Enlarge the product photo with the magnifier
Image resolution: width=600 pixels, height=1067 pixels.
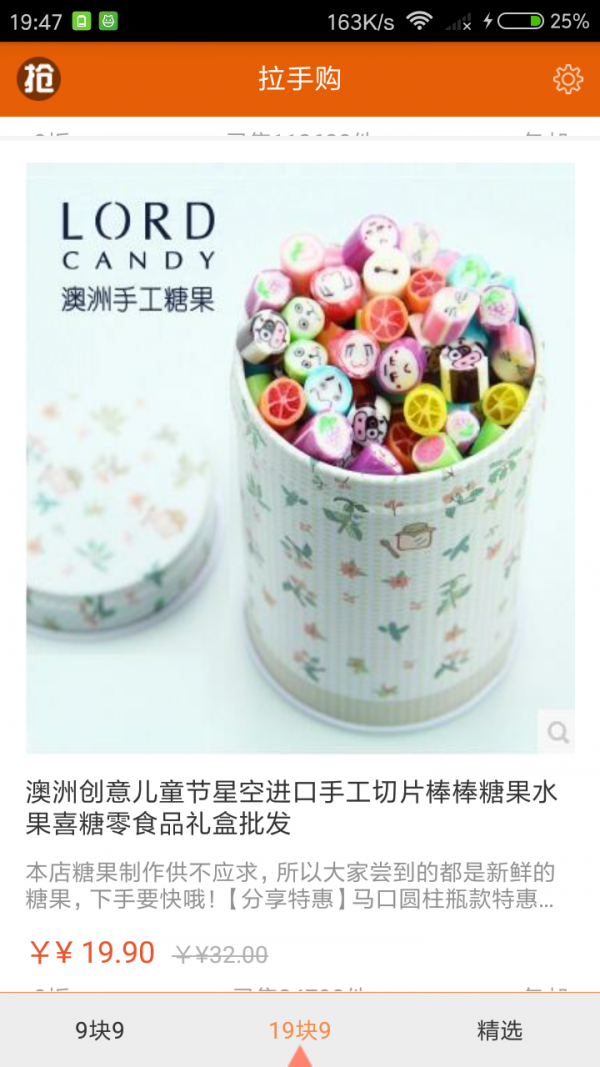[557, 734]
